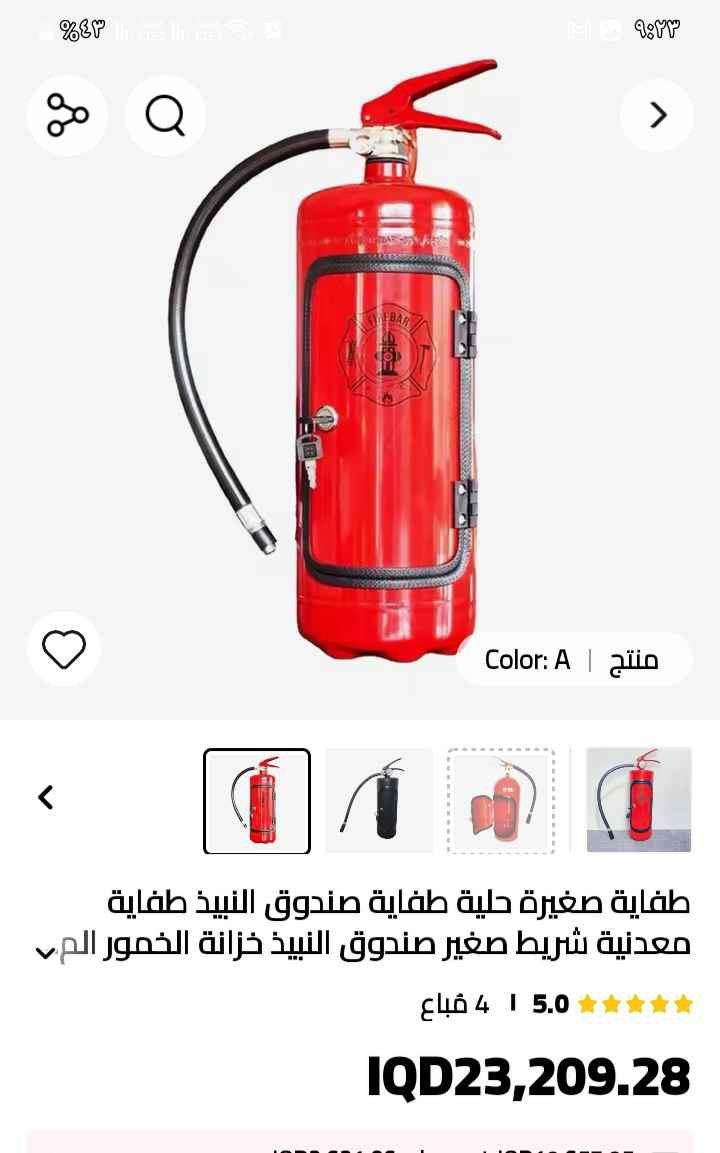
Task: Select the rightmost extinguisher thumbnail
Action: (x=637, y=800)
